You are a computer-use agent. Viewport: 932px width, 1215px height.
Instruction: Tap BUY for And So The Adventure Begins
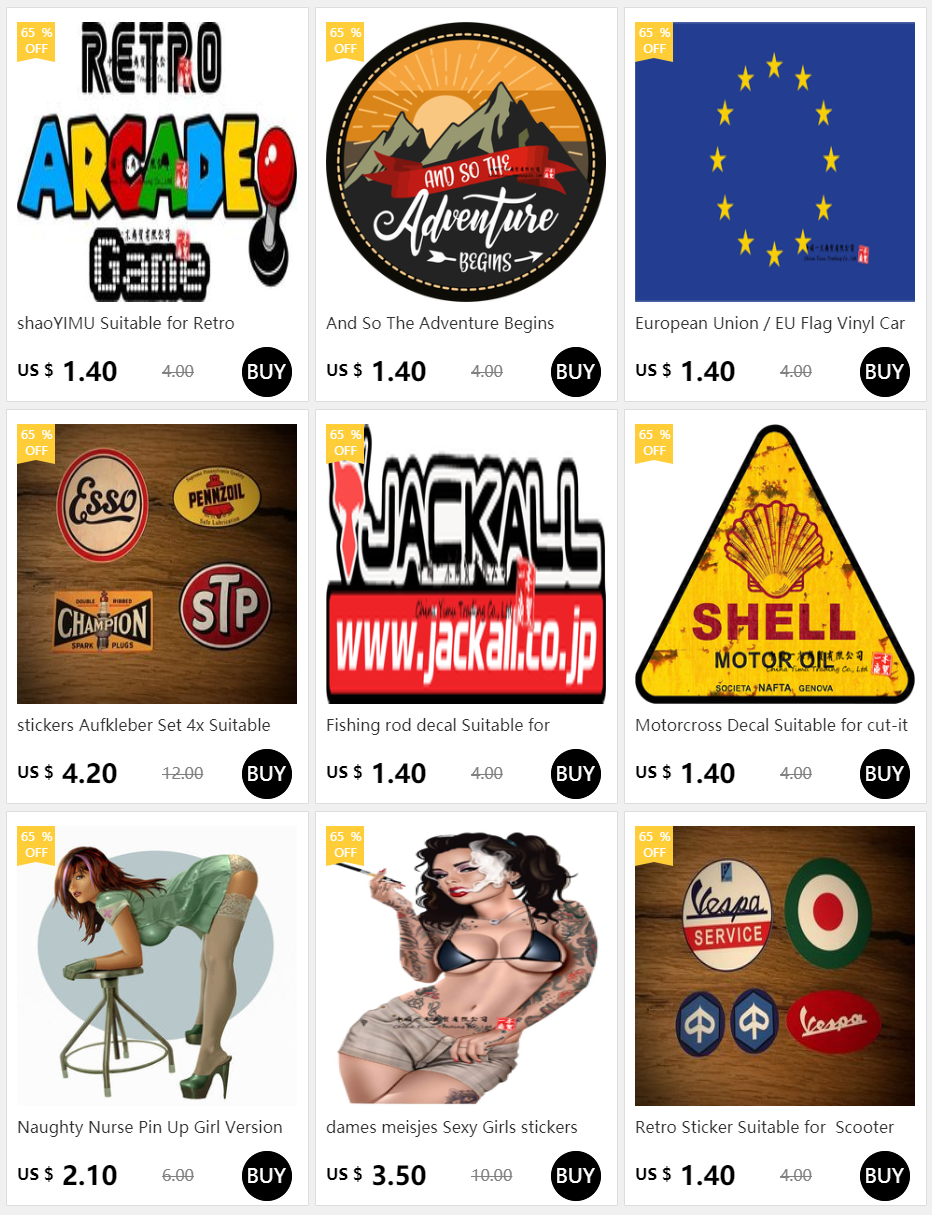click(575, 372)
